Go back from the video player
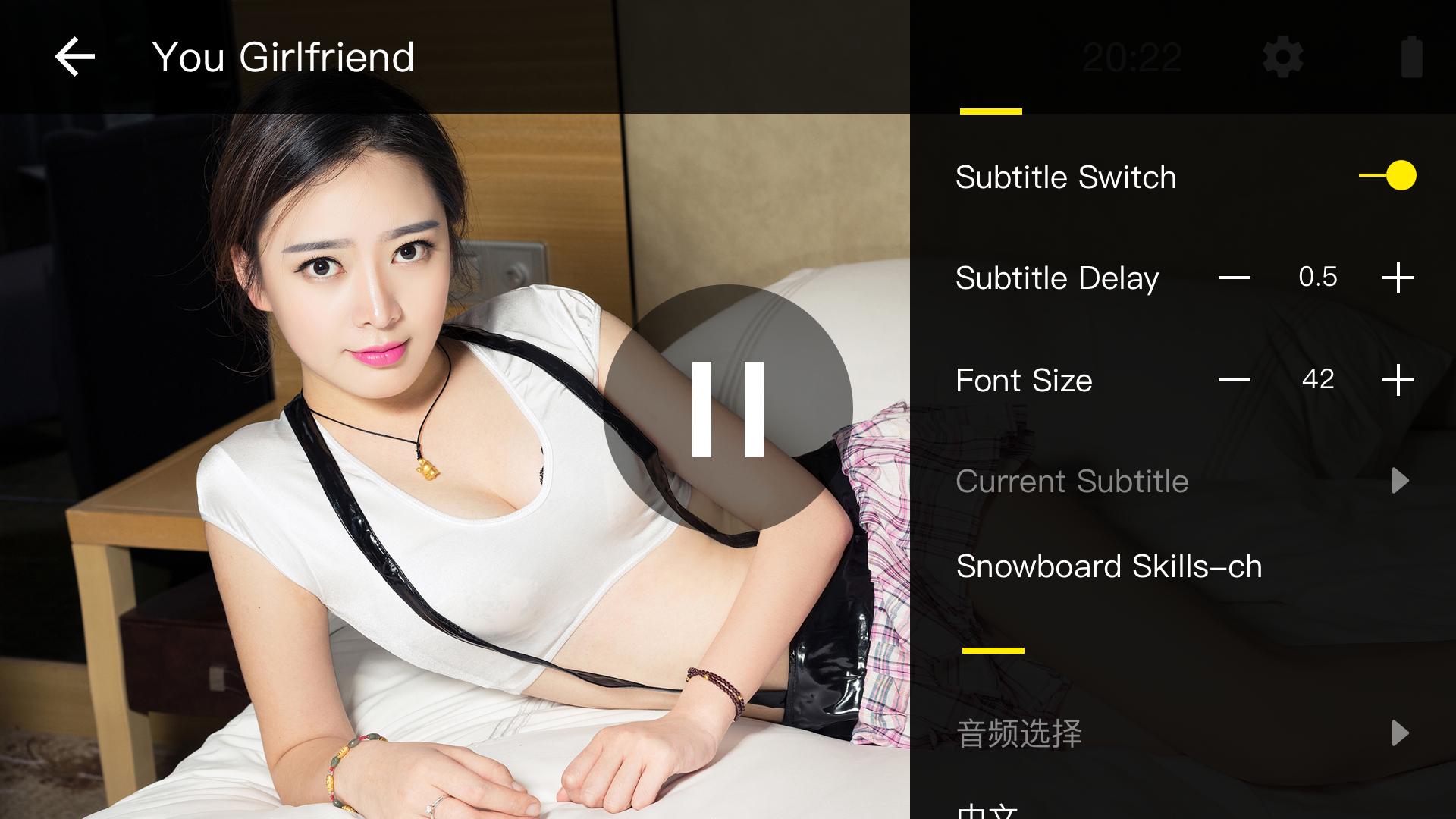Viewport: 1456px width, 819px height. pos(75,57)
